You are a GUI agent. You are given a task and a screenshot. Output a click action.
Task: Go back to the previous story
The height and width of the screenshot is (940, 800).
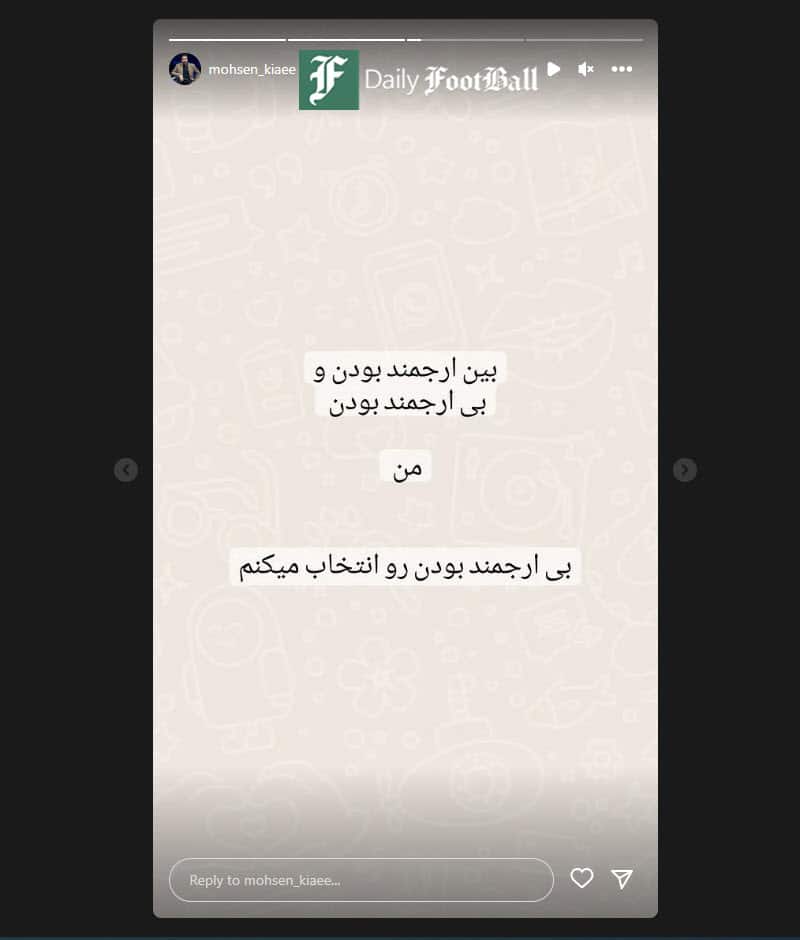pyautogui.click(x=125, y=469)
